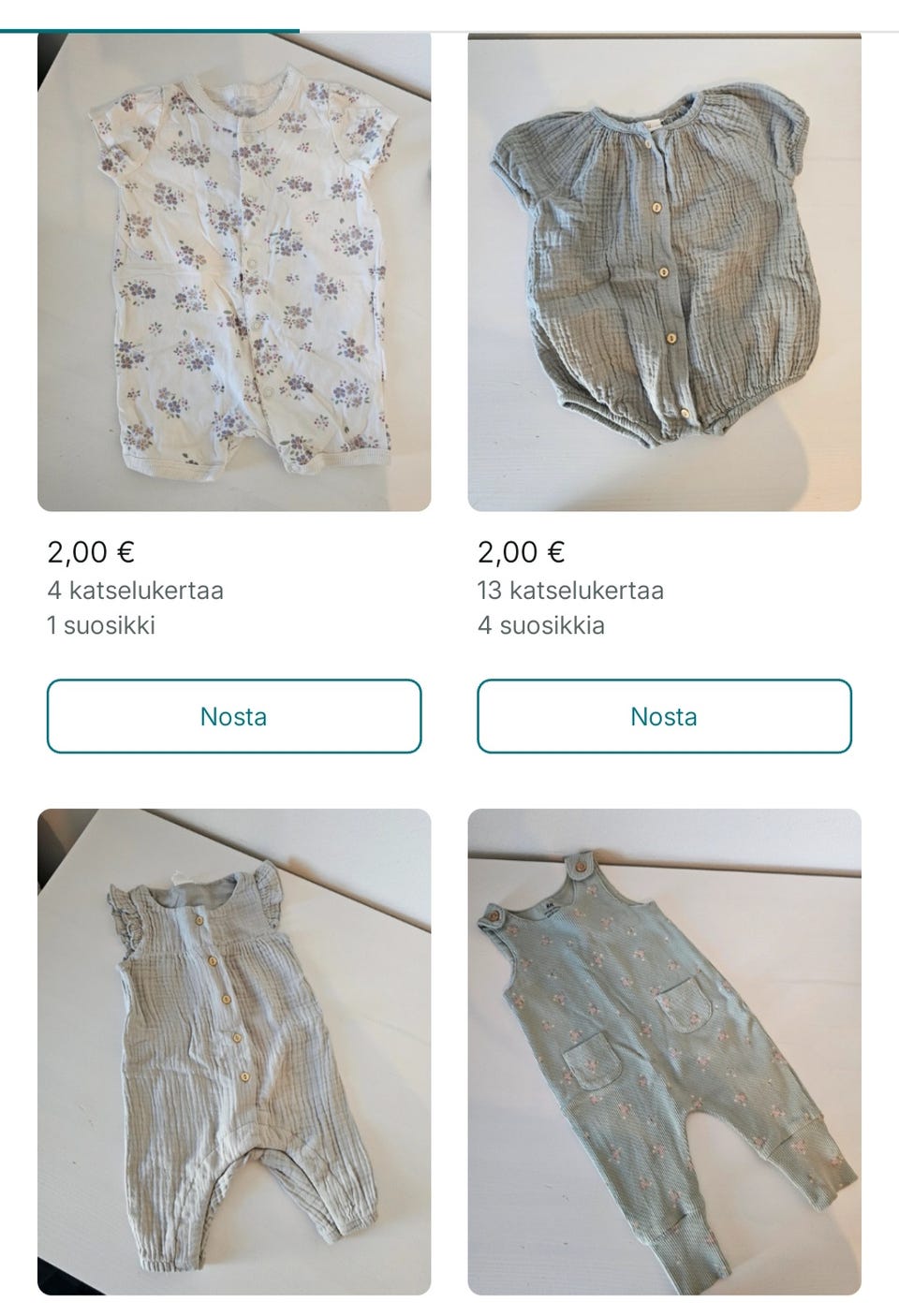Viewport: 899px width, 1316px height.
Task: Open the grey ruffle-sleeve jumpsuit listing
Action: pos(234,1050)
